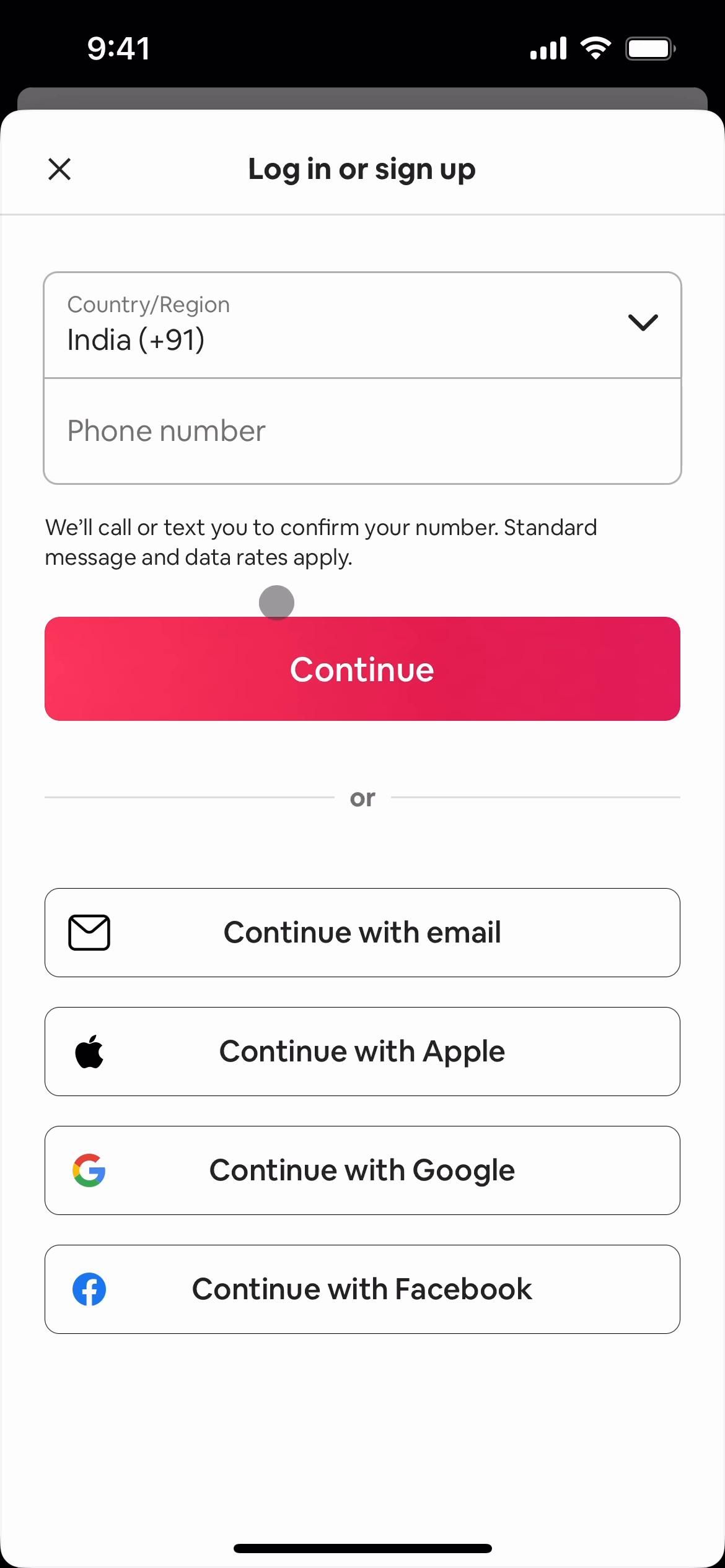Open the Country/Region dropdown
The height and width of the screenshot is (1568, 725).
(x=362, y=325)
